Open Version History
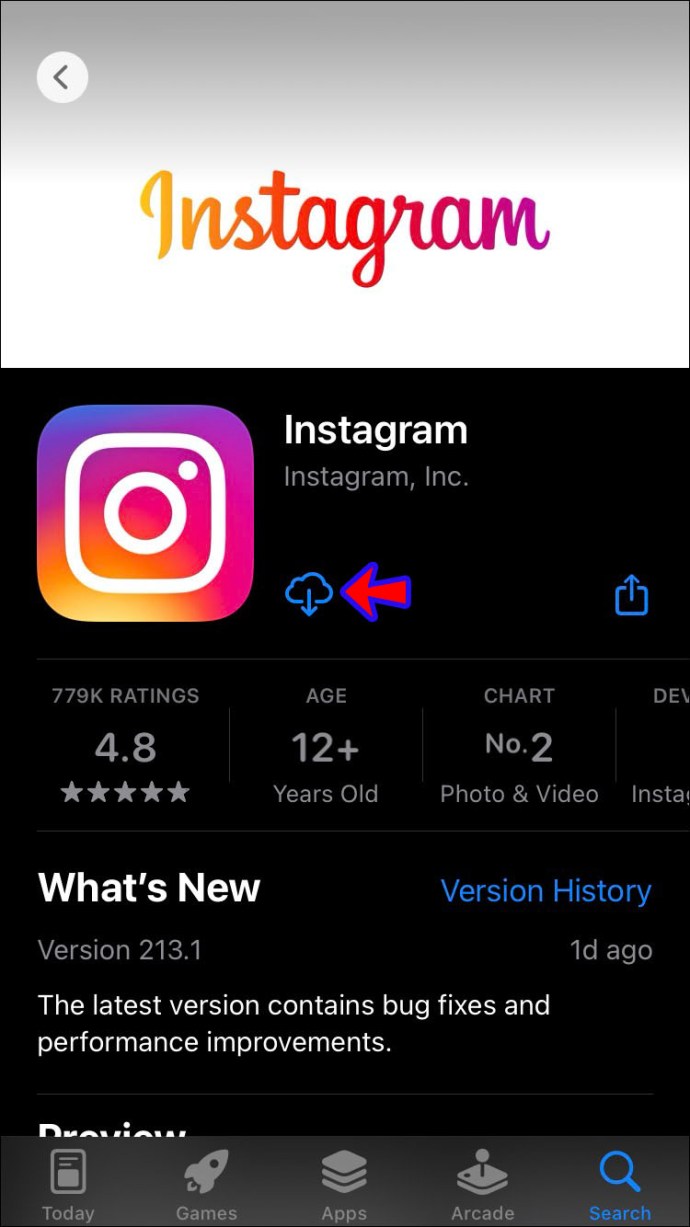 coord(546,890)
